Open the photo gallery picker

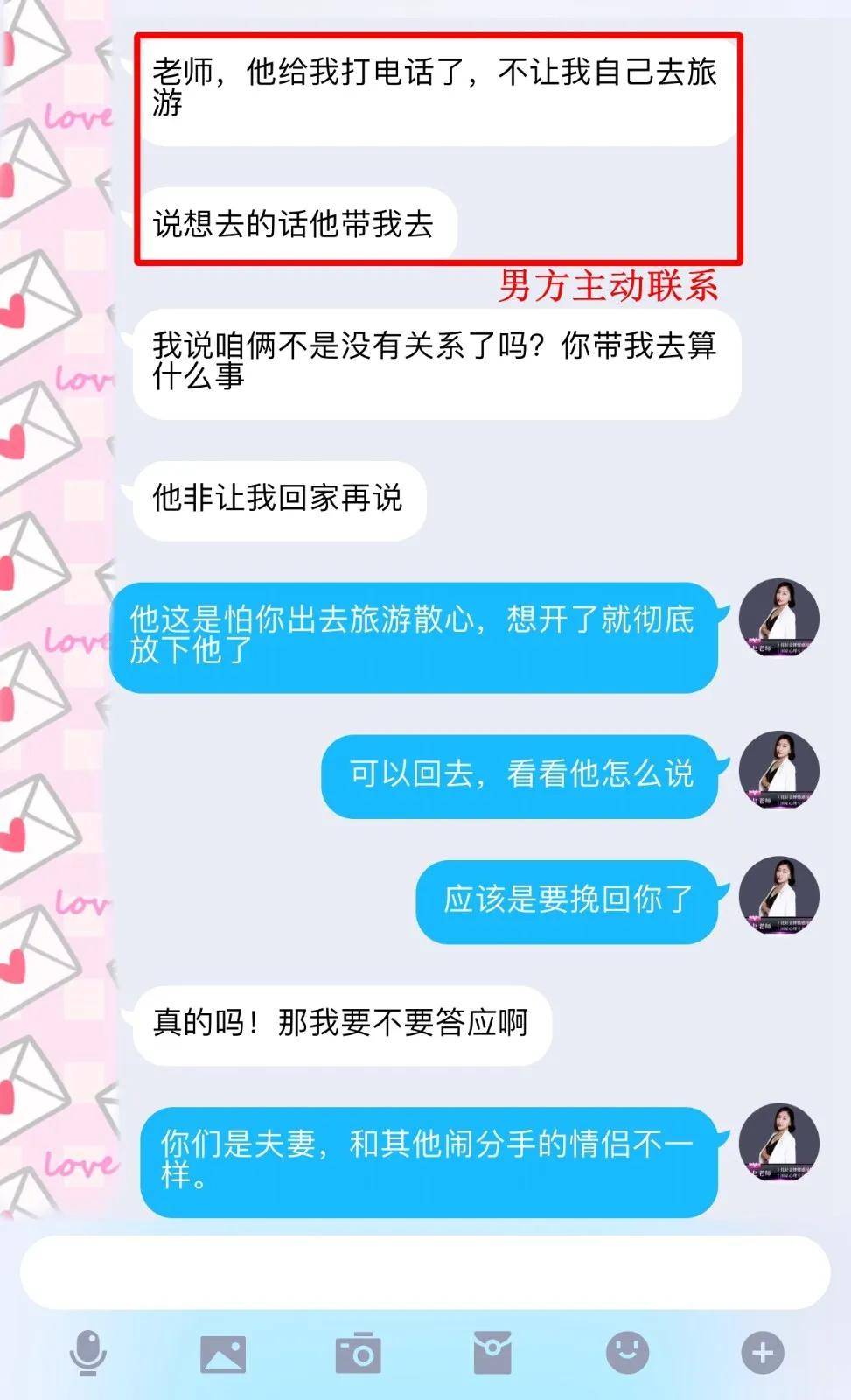click(x=223, y=1354)
